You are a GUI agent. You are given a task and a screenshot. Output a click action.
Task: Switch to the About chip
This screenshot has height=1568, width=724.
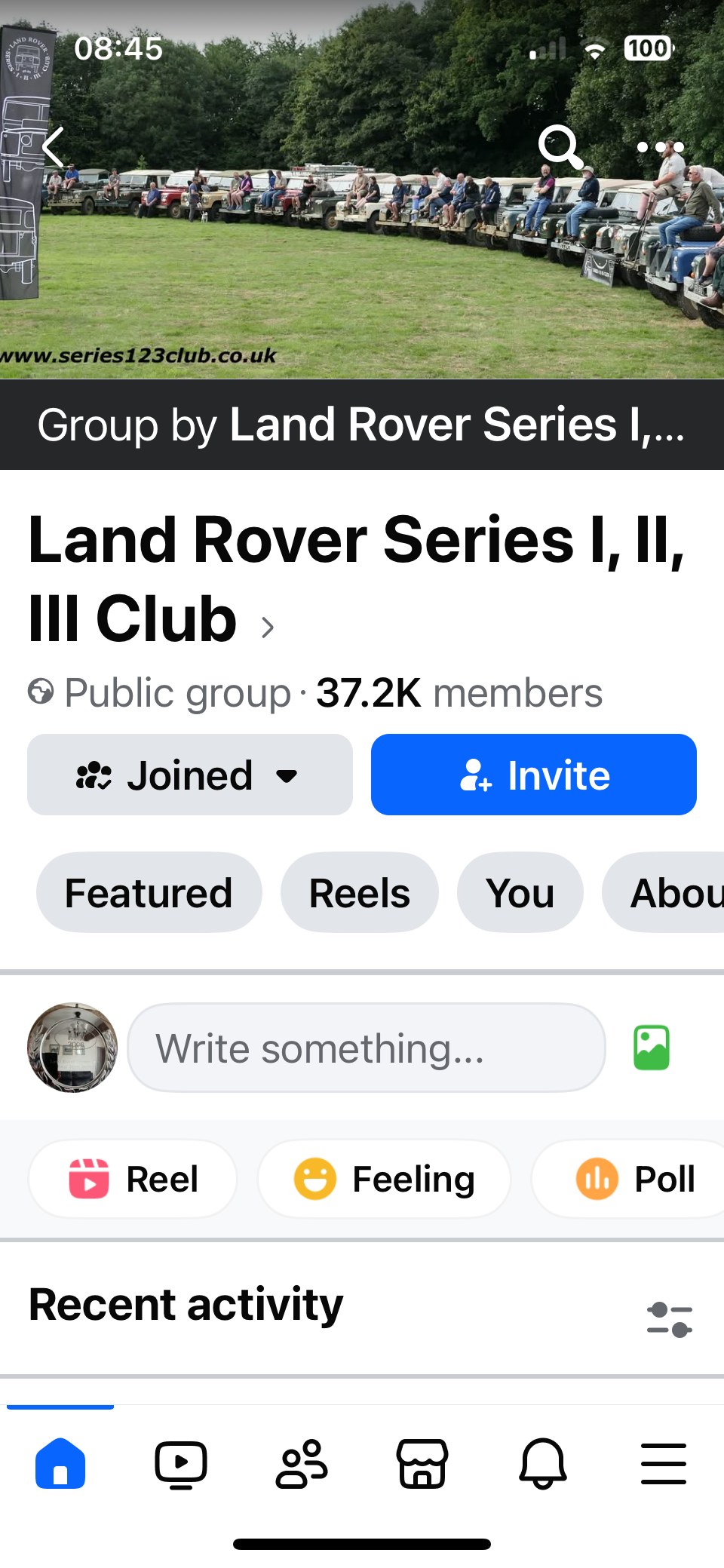[671, 893]
